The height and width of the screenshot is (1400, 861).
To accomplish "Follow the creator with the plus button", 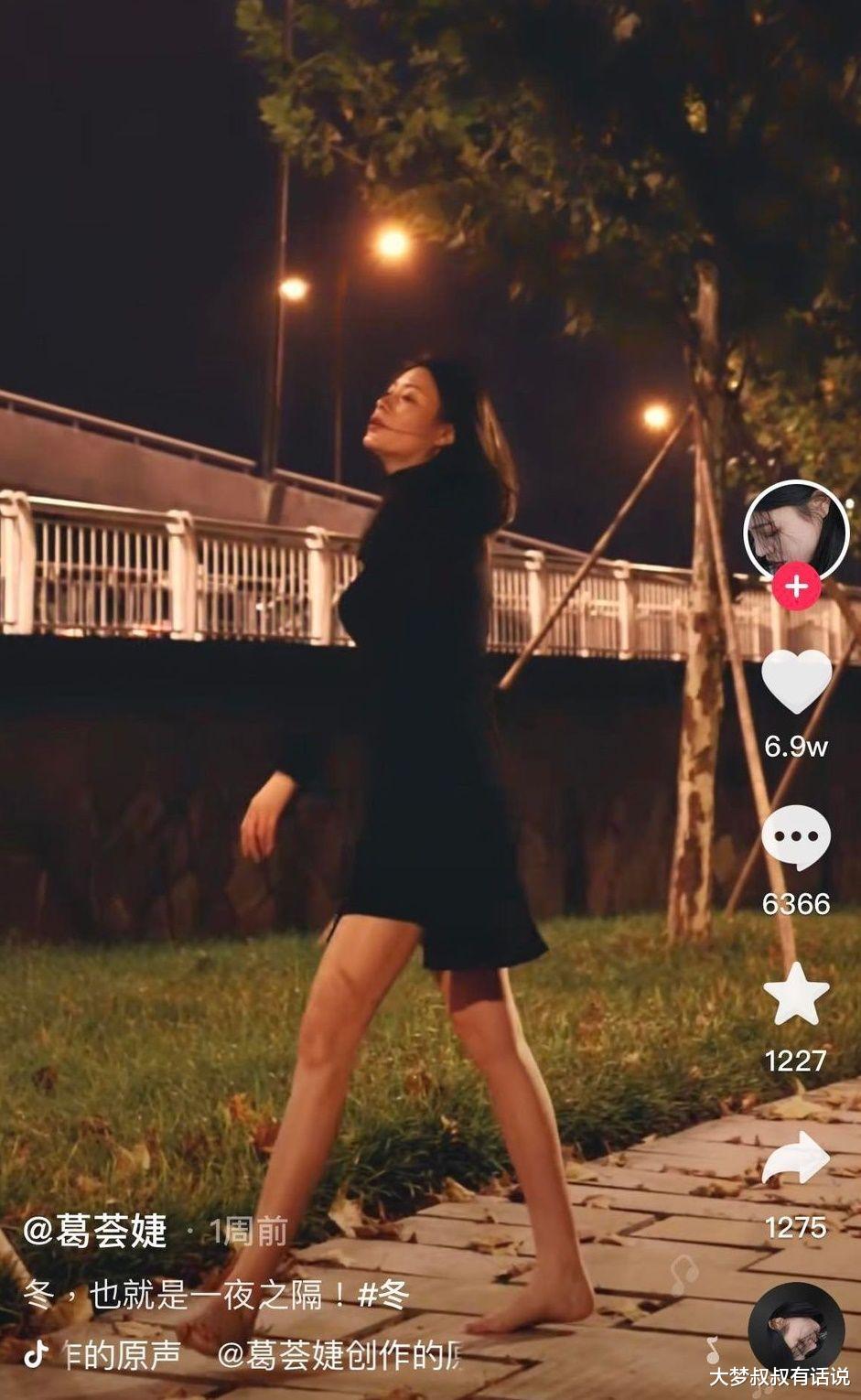I will pos(795,587).
